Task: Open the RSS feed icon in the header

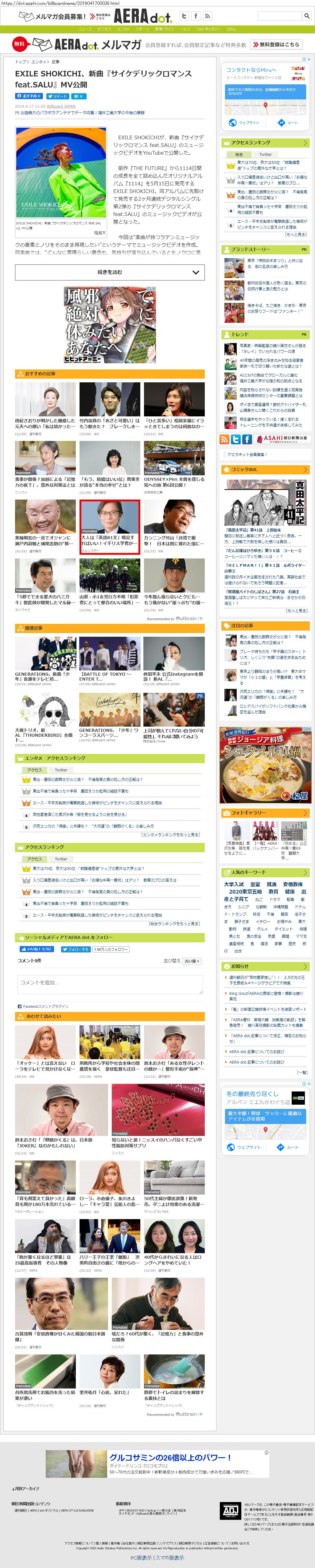Action: 207,17
